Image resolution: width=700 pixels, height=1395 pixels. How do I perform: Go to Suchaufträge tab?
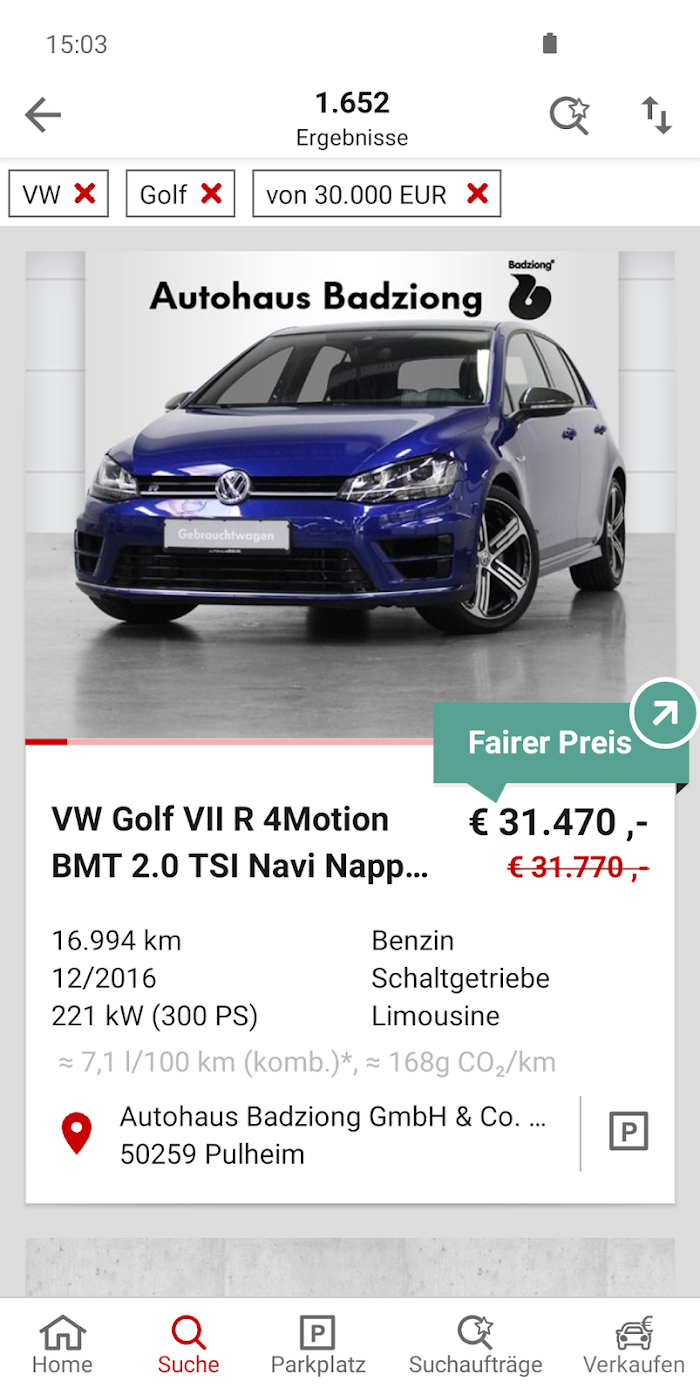pyautogui.click(x=475, y=1346)
